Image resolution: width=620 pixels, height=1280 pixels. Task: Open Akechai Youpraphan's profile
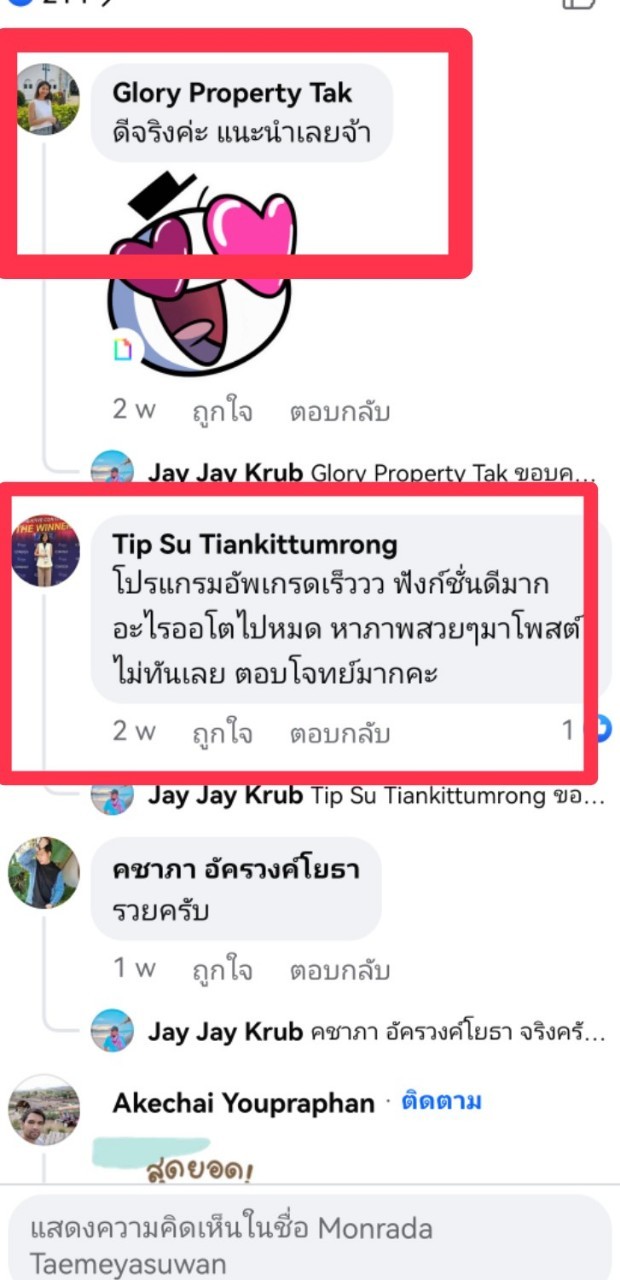[x=243, y=1103]
